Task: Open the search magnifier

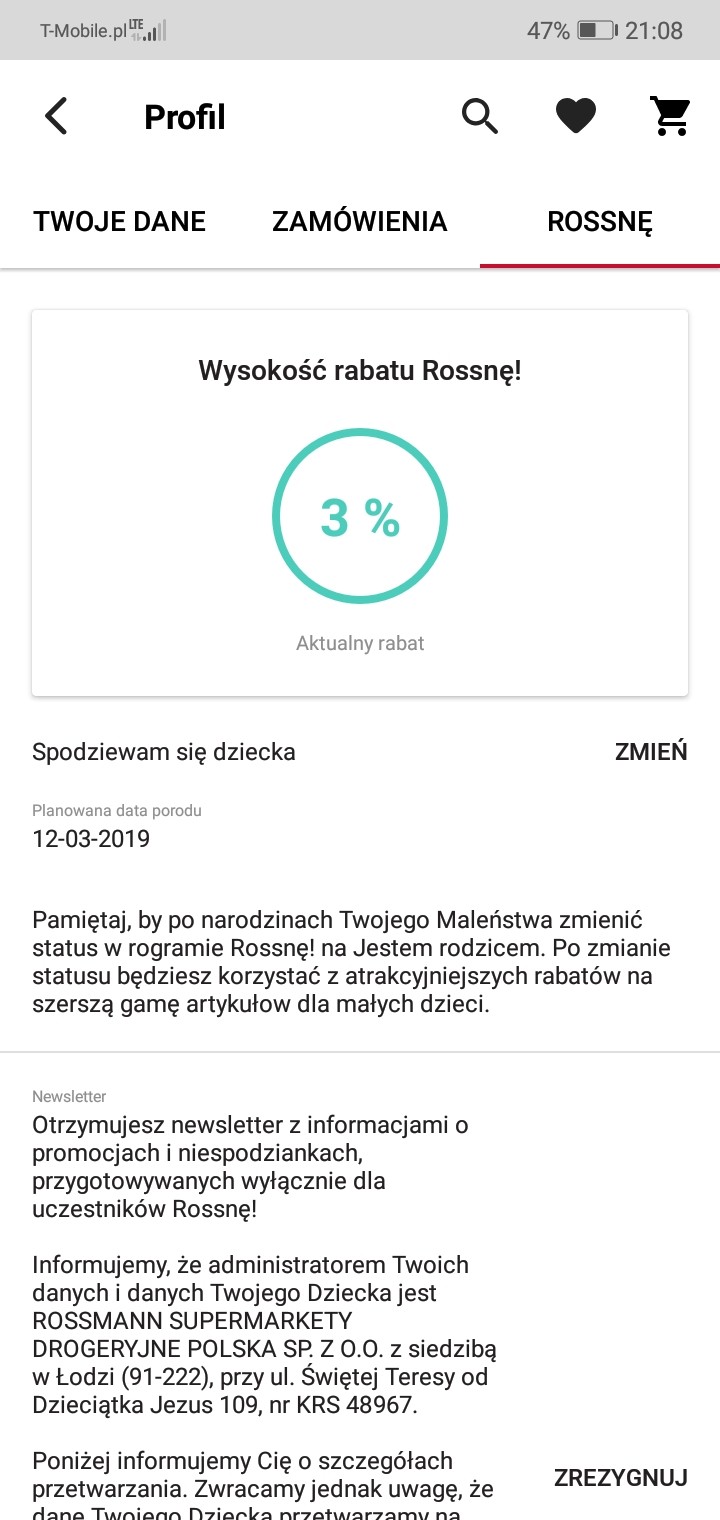Action: pos(480,117)
